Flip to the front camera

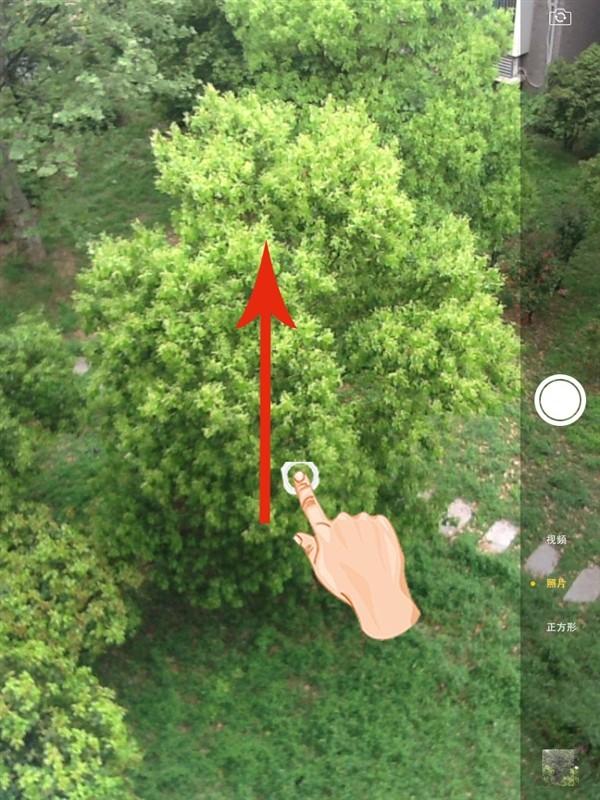560,15
